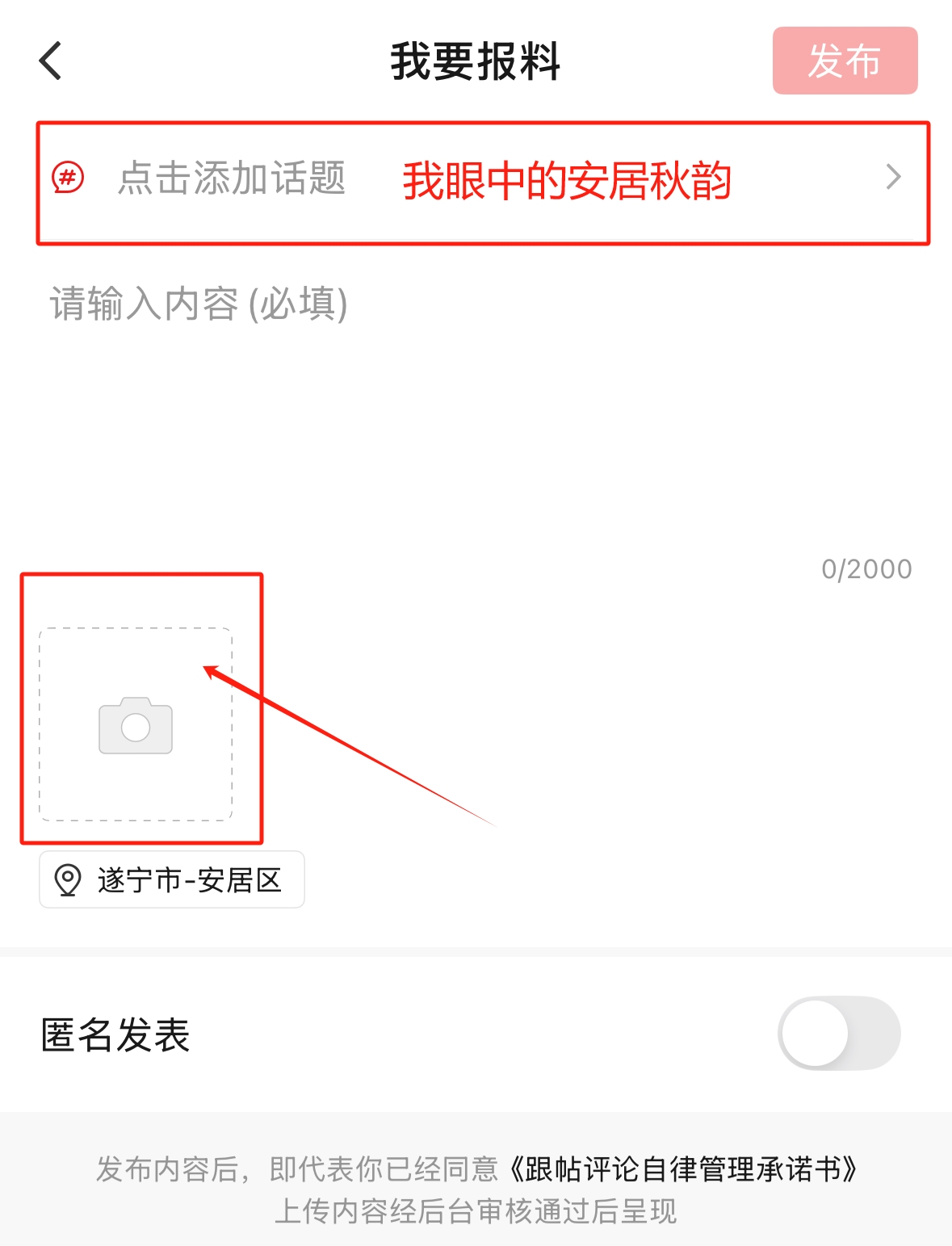
Task: Change the location 遂宁市-安居区
Action: pos(172,879)
